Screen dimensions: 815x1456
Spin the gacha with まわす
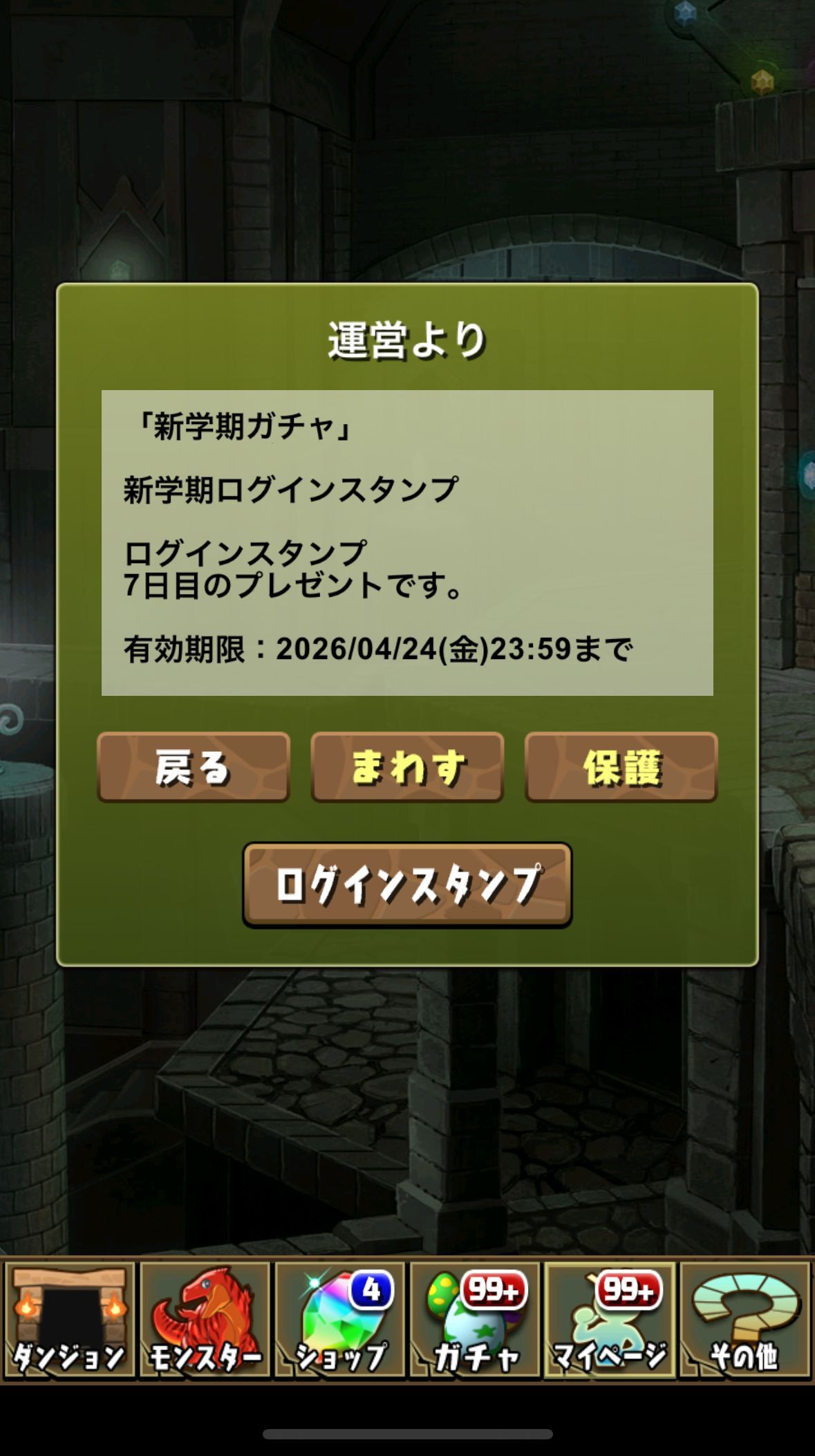[408, 767]
